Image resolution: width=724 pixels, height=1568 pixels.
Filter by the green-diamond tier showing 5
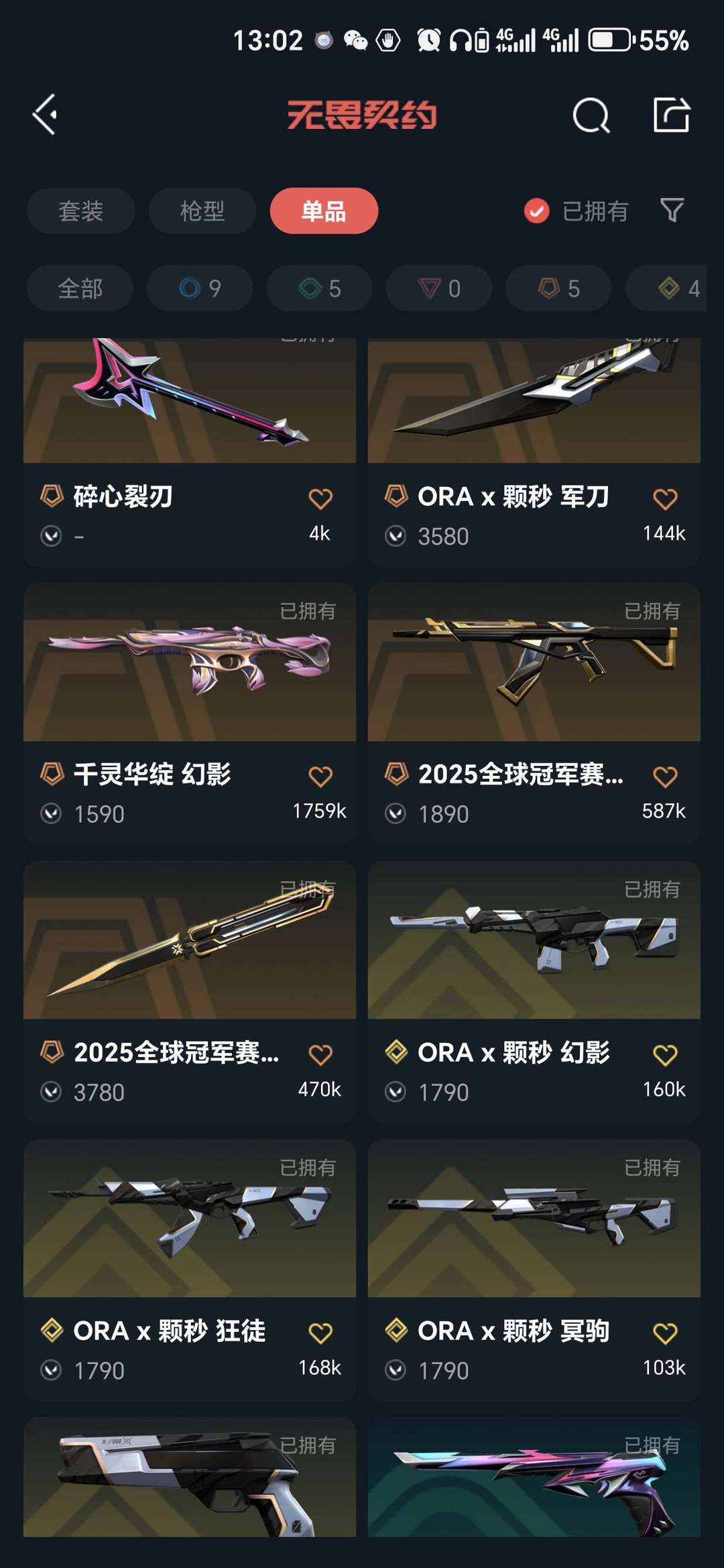click(319, 288)
